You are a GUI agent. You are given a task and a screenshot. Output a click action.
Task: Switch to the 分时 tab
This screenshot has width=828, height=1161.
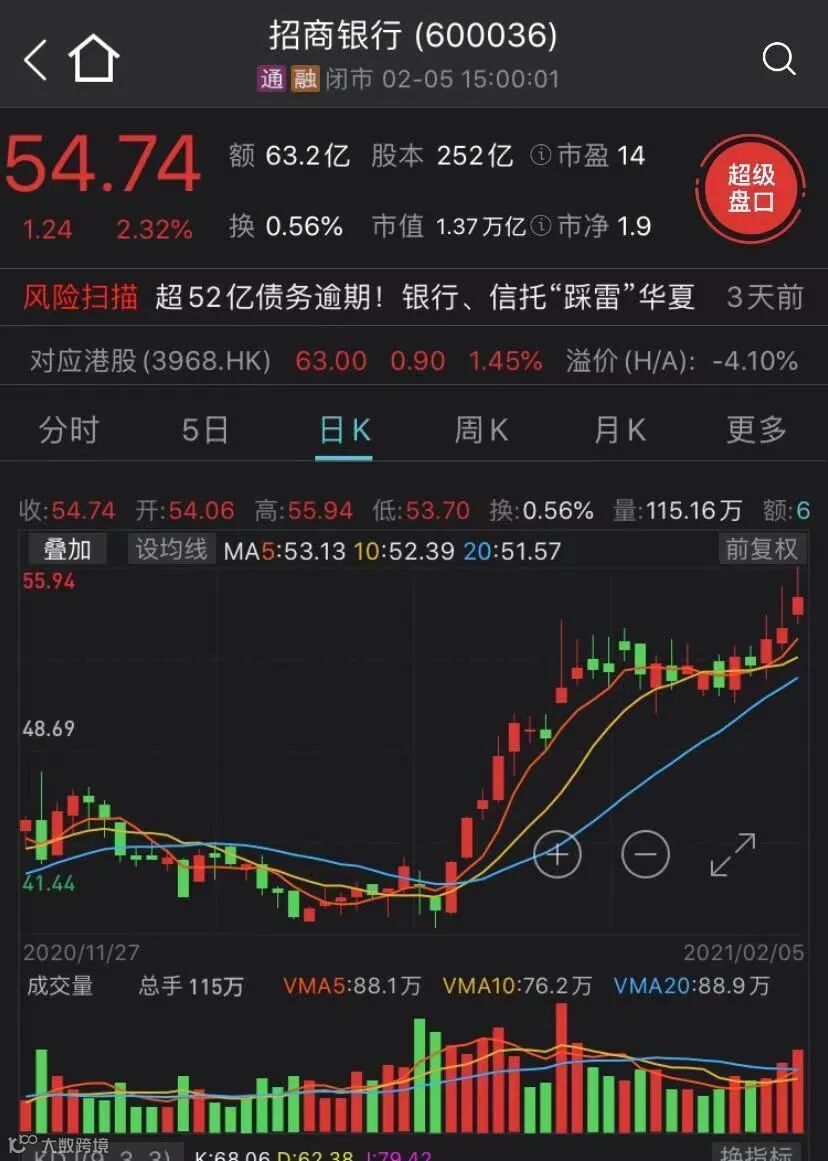(x=69, y=430)
